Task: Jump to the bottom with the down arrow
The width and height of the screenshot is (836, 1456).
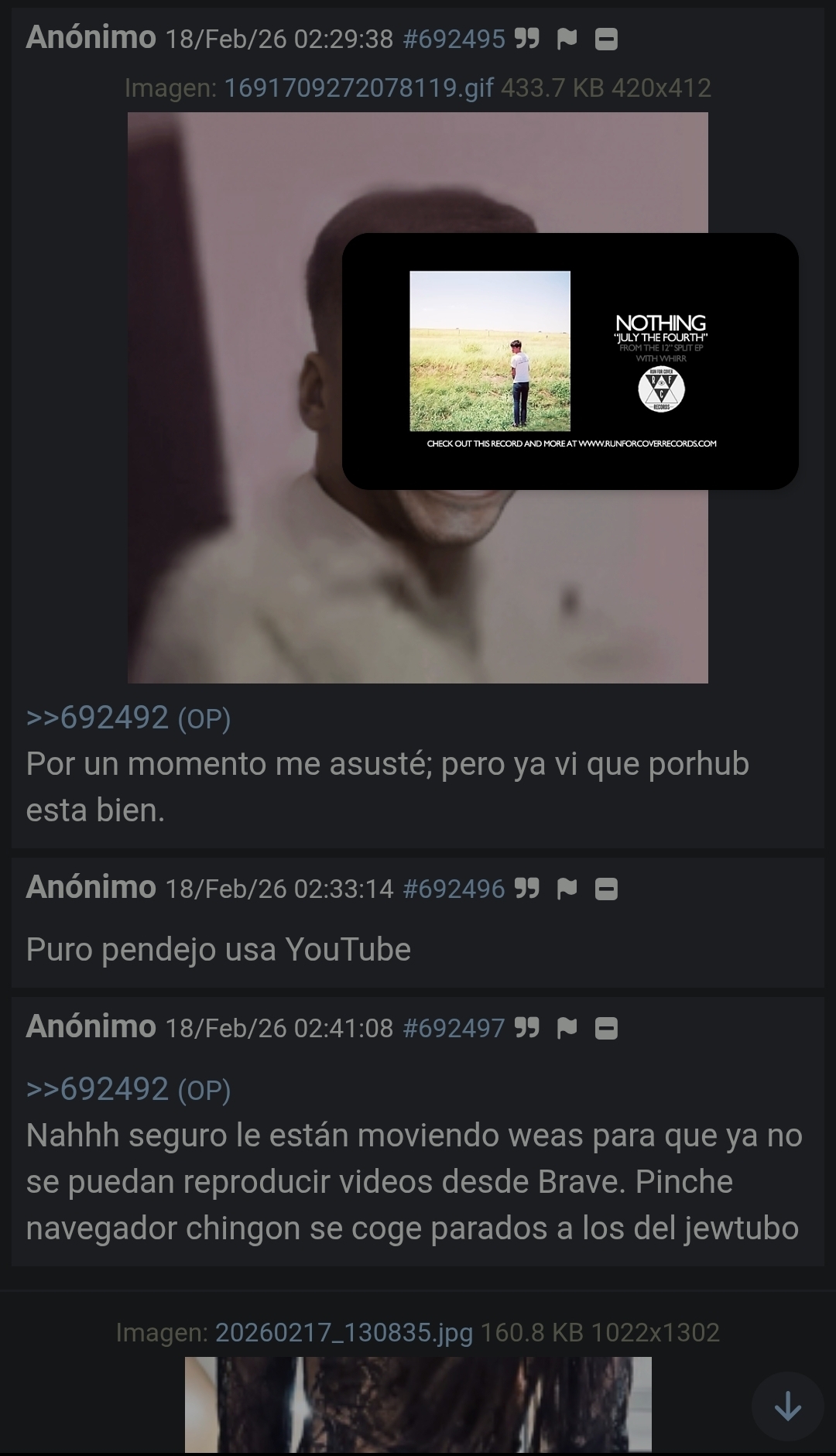Action: (x=787, y=1406)
